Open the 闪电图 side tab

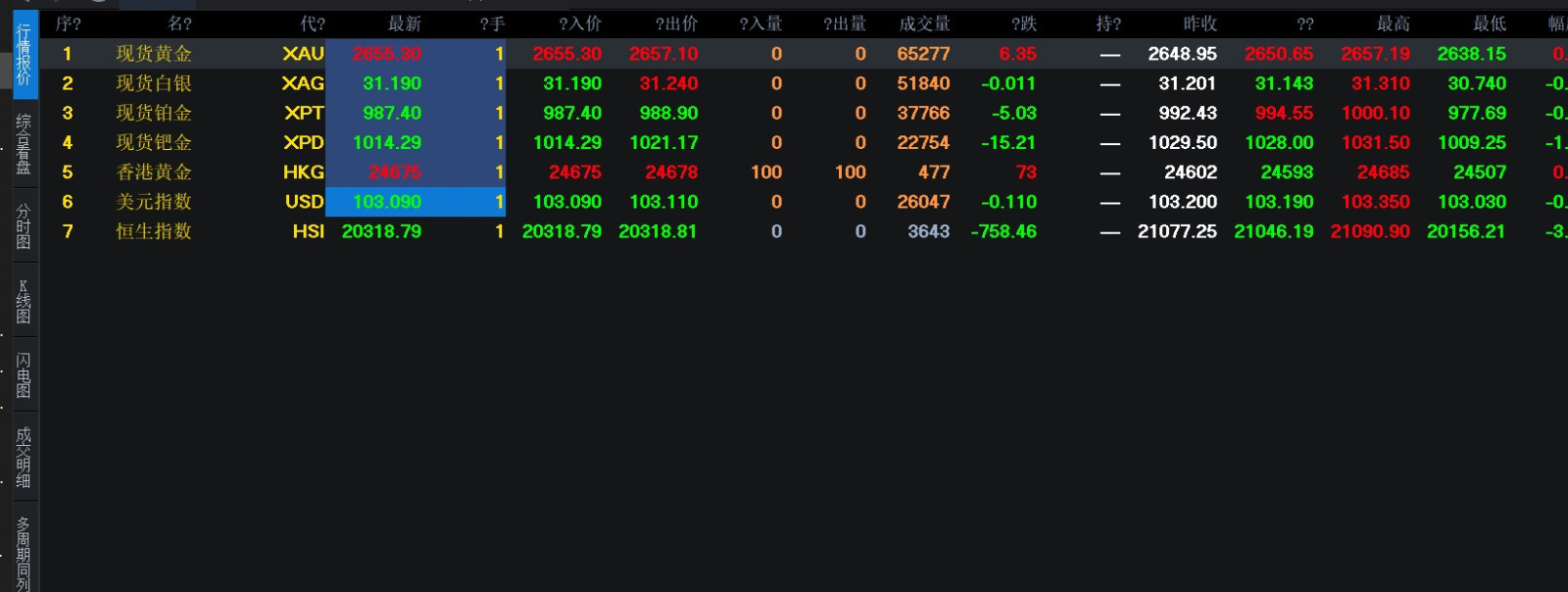click(24, 375)
